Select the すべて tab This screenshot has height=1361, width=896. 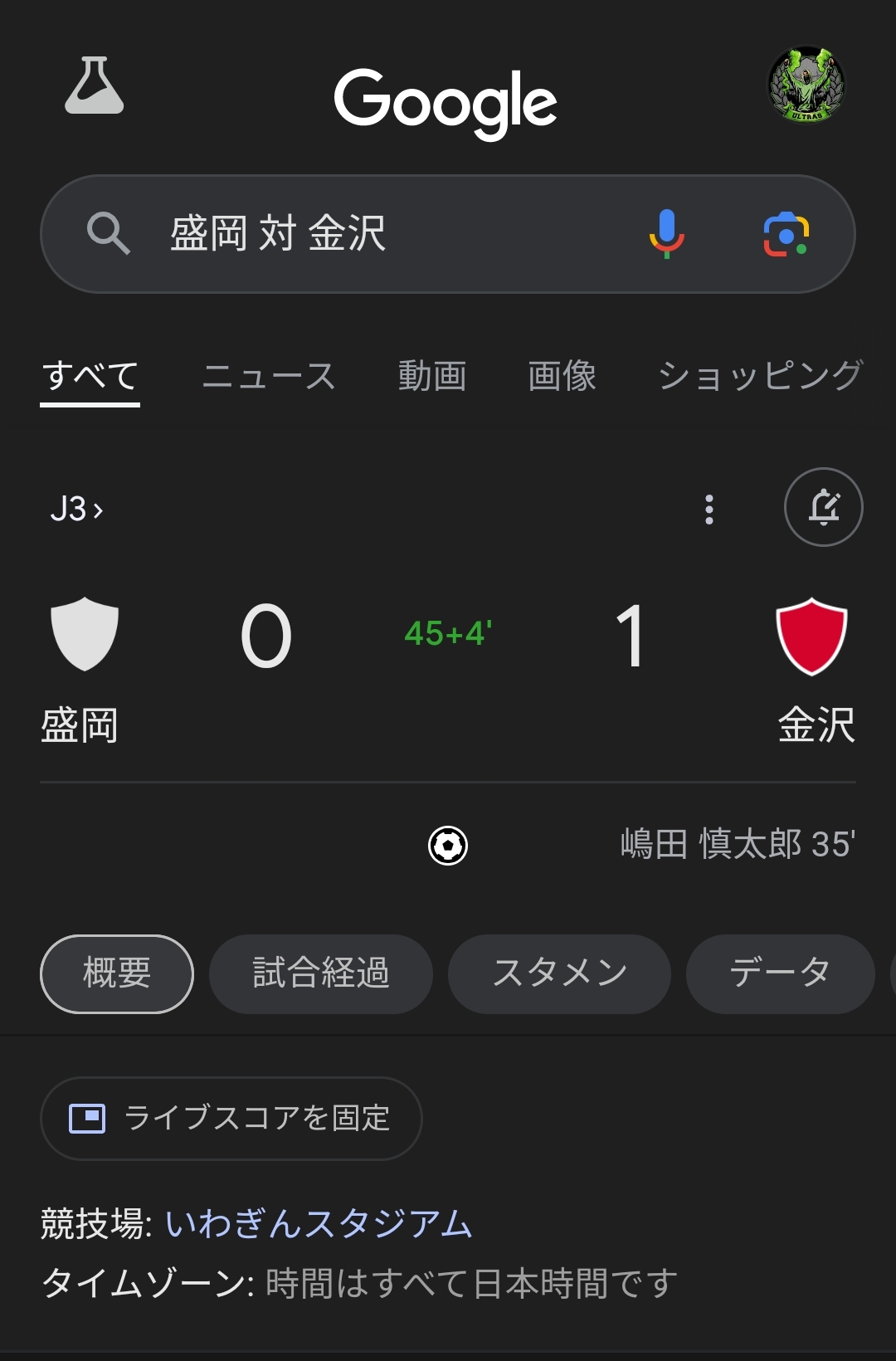[x=90, y=376]
